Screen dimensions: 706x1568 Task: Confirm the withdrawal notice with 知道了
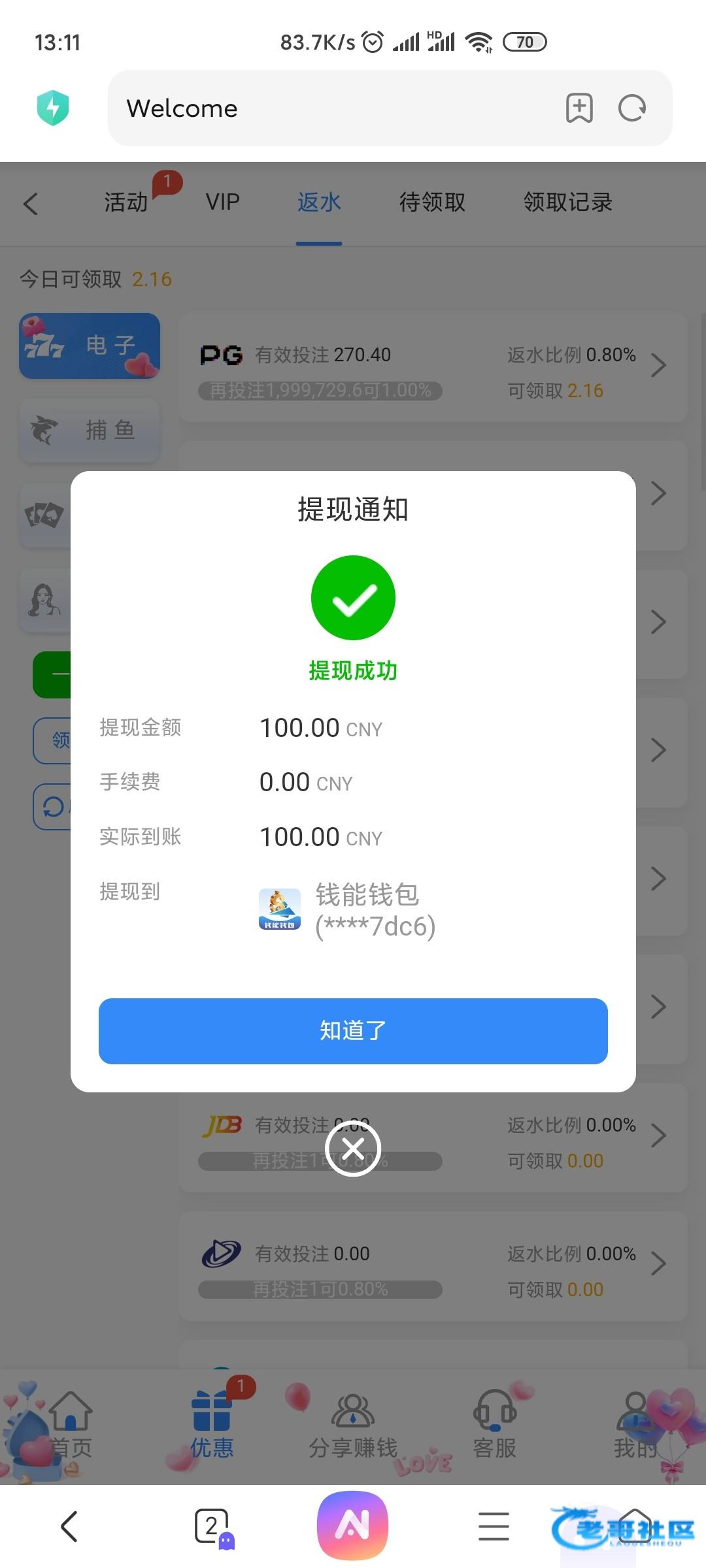(353, 1030)
